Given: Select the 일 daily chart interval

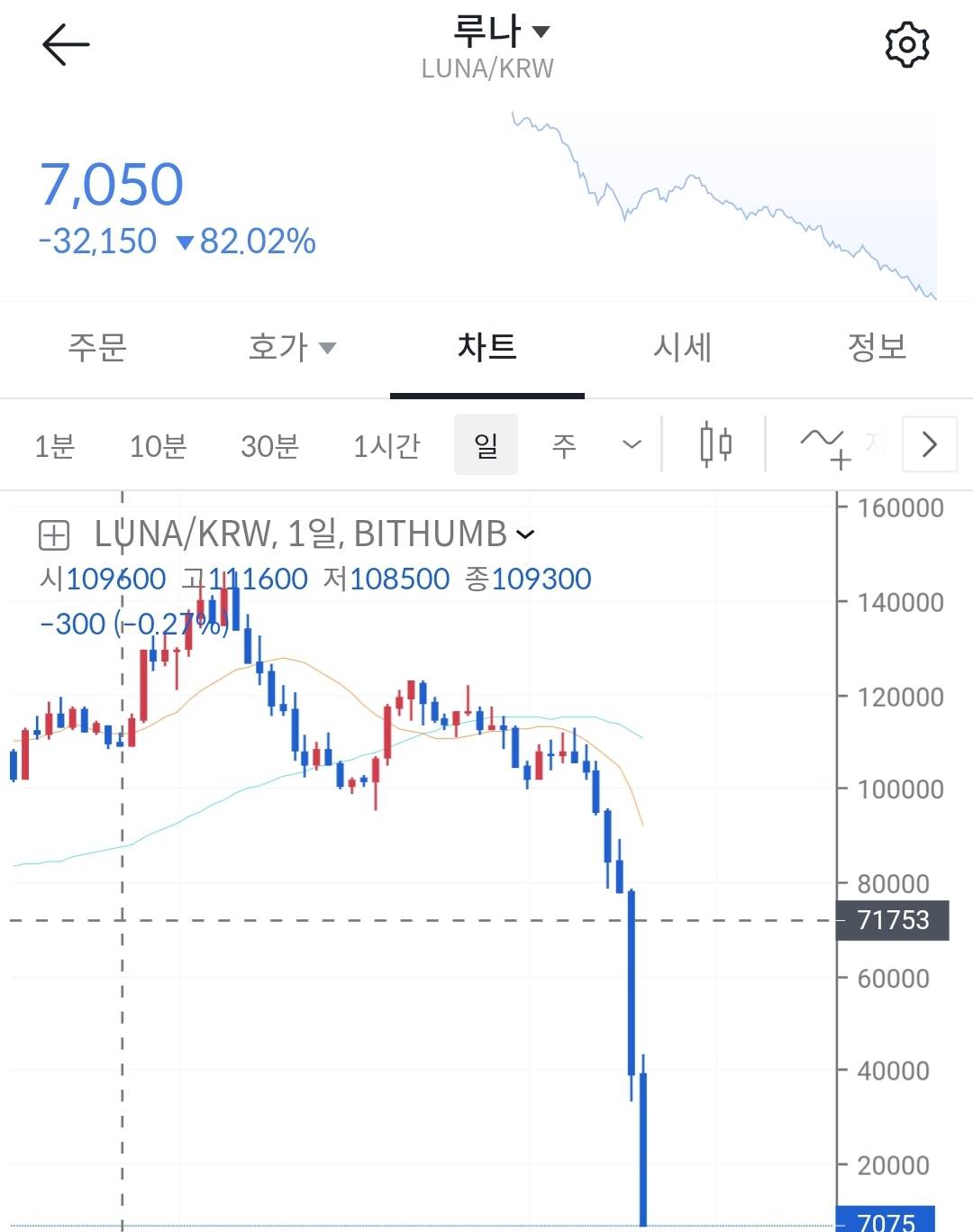Looking at the screenshot, I should pyautogui.click(x=486, y=445).
